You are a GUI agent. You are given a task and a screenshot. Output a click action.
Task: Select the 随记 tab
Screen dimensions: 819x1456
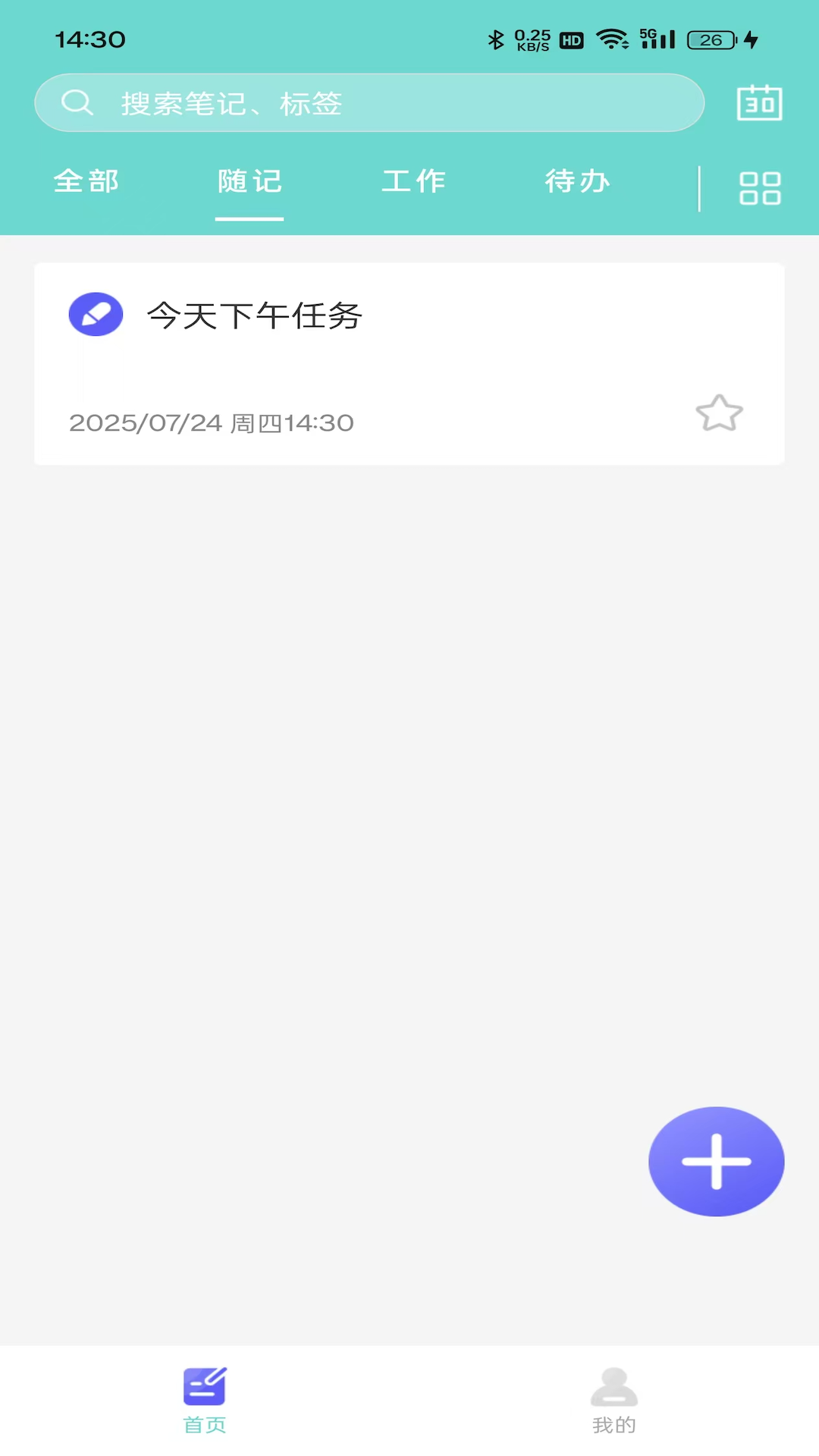point(249,182)
